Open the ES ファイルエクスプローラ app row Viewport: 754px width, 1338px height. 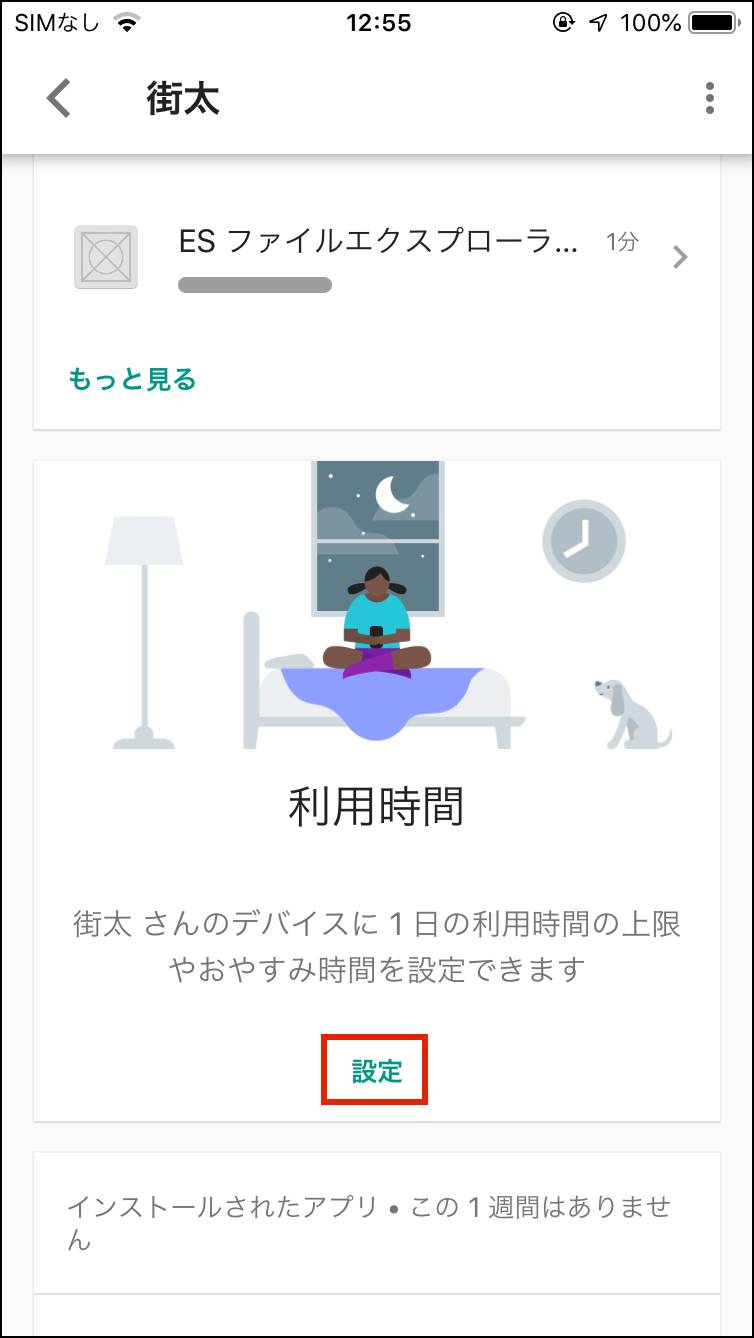377,258
